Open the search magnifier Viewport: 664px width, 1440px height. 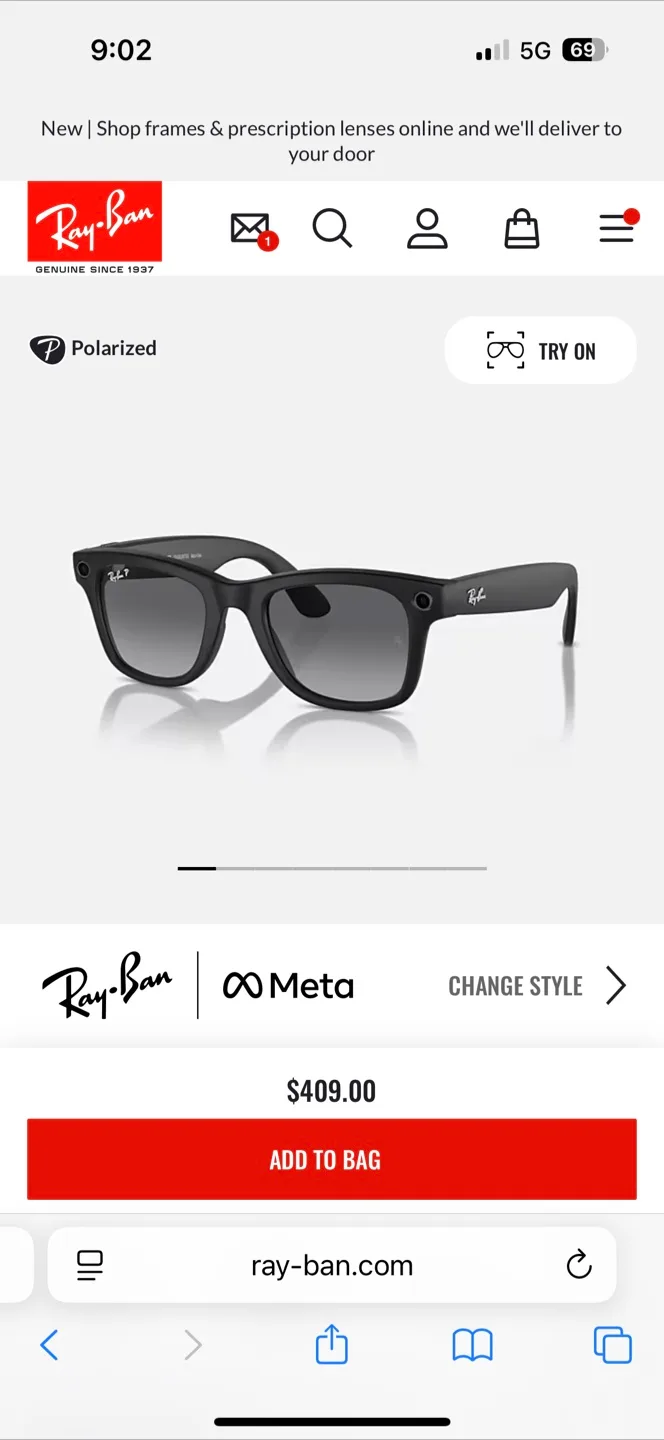coord(332,228)
